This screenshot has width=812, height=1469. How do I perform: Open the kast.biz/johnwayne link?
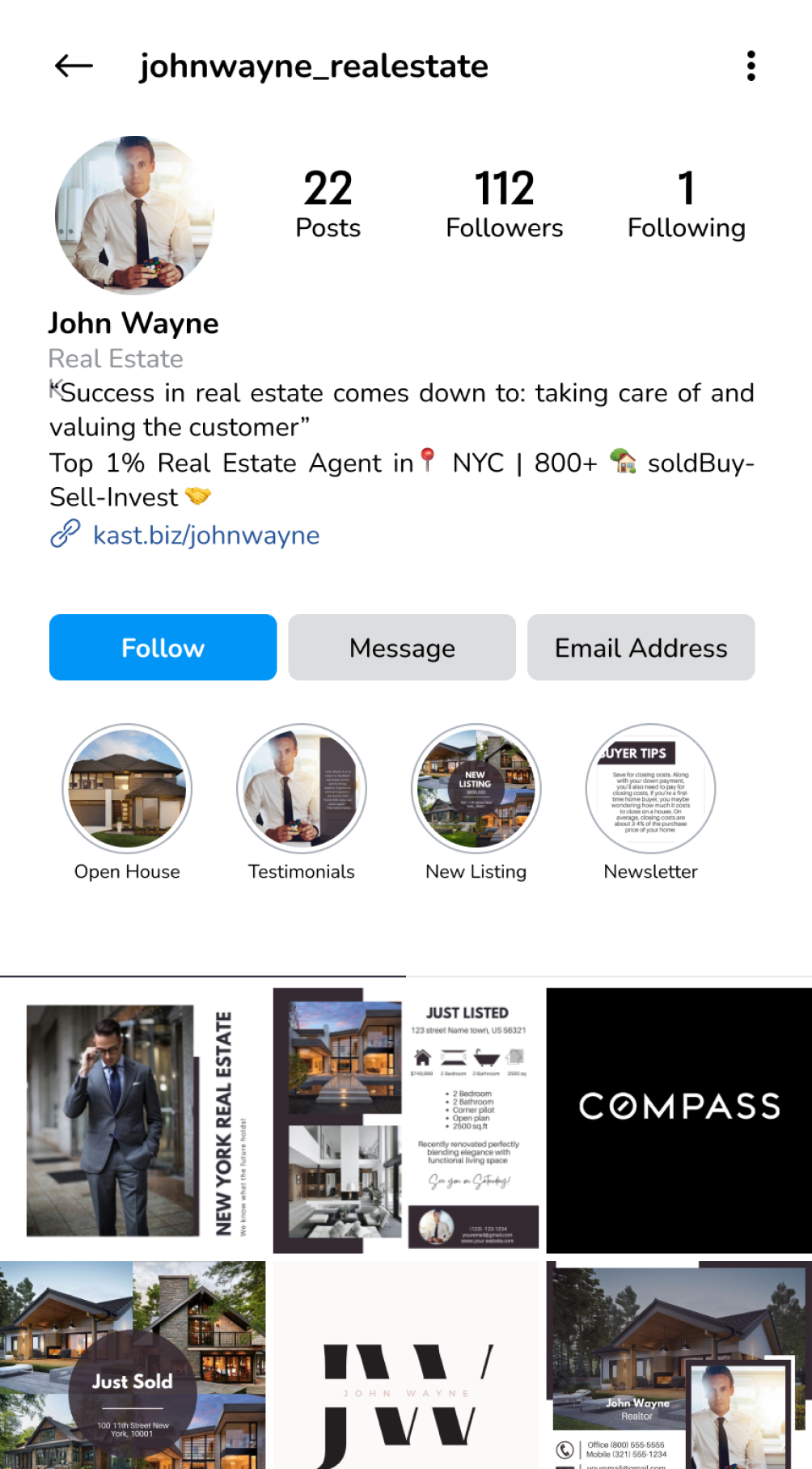click(205, 536)
